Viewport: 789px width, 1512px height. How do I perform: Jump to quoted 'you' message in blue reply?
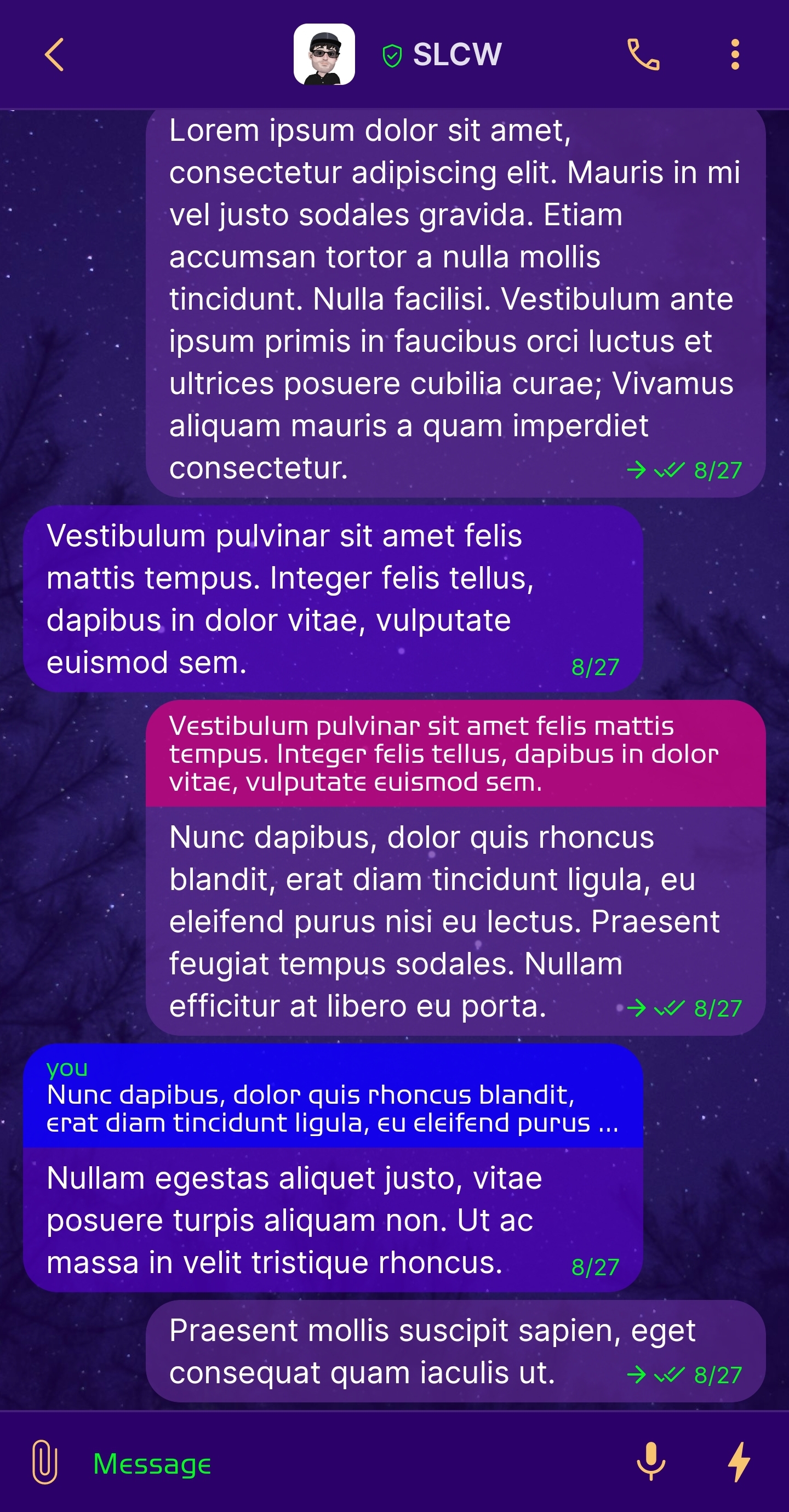pyautogui.click(x=332, y=1097)
